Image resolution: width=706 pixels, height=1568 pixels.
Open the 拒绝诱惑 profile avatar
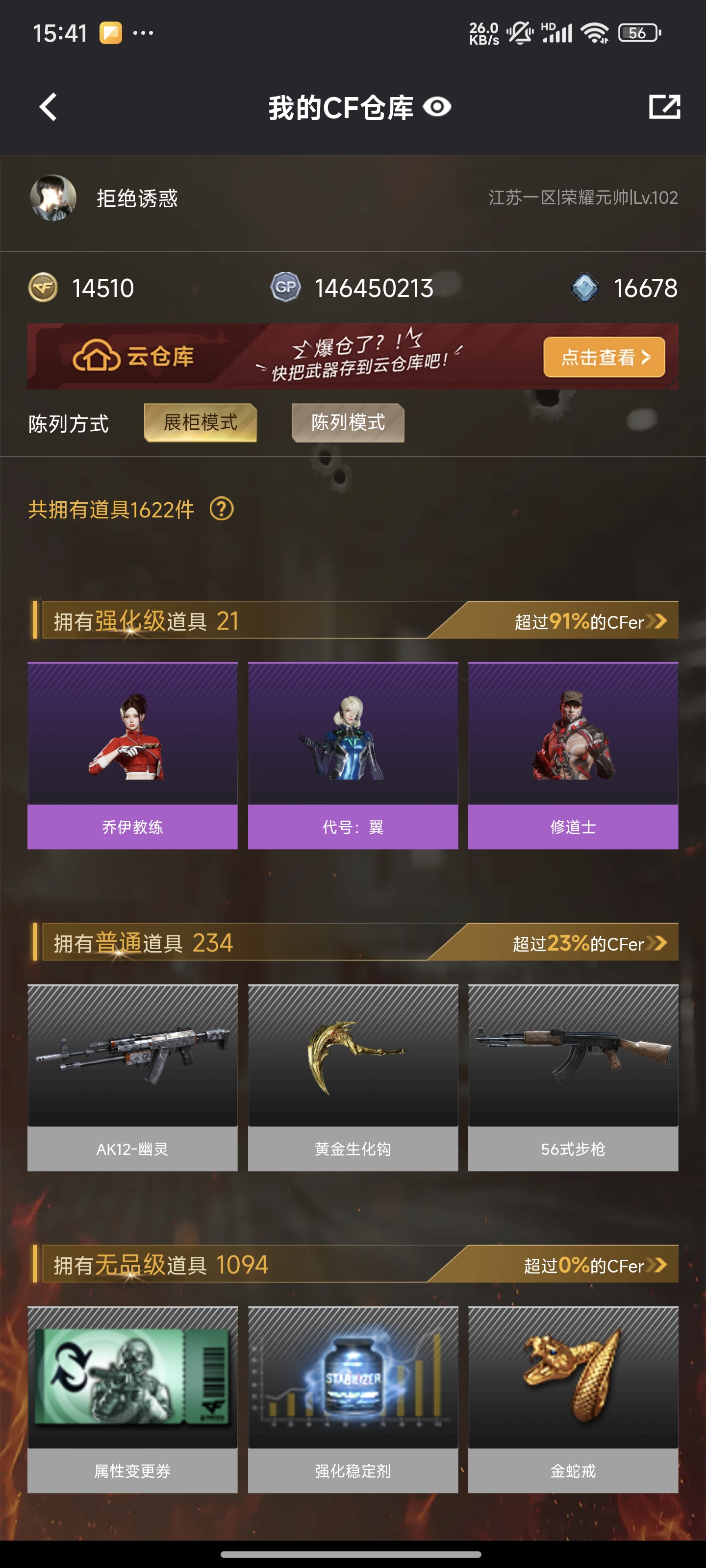pos(53,198)
